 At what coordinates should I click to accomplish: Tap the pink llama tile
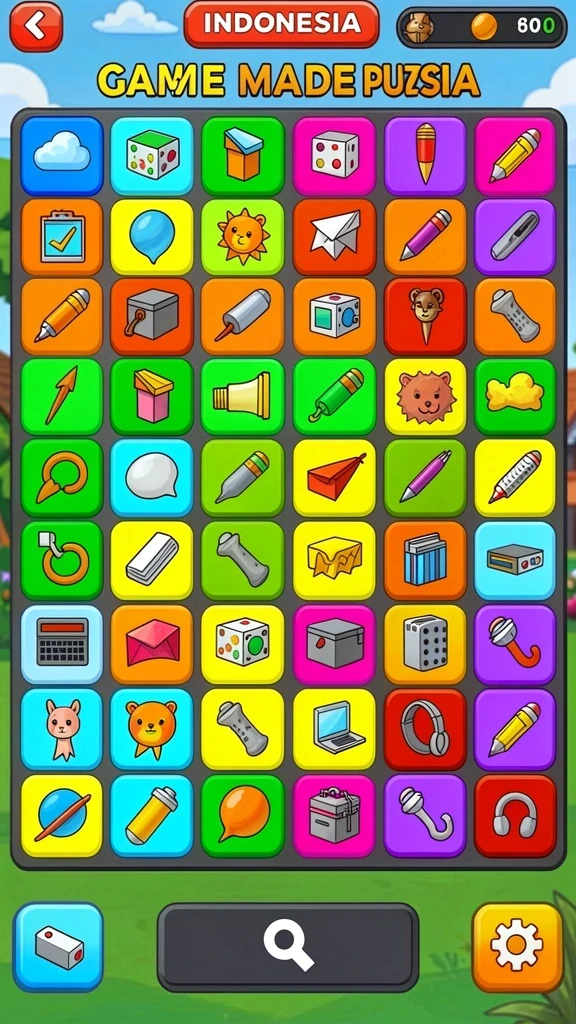click(x=62, y=729)
